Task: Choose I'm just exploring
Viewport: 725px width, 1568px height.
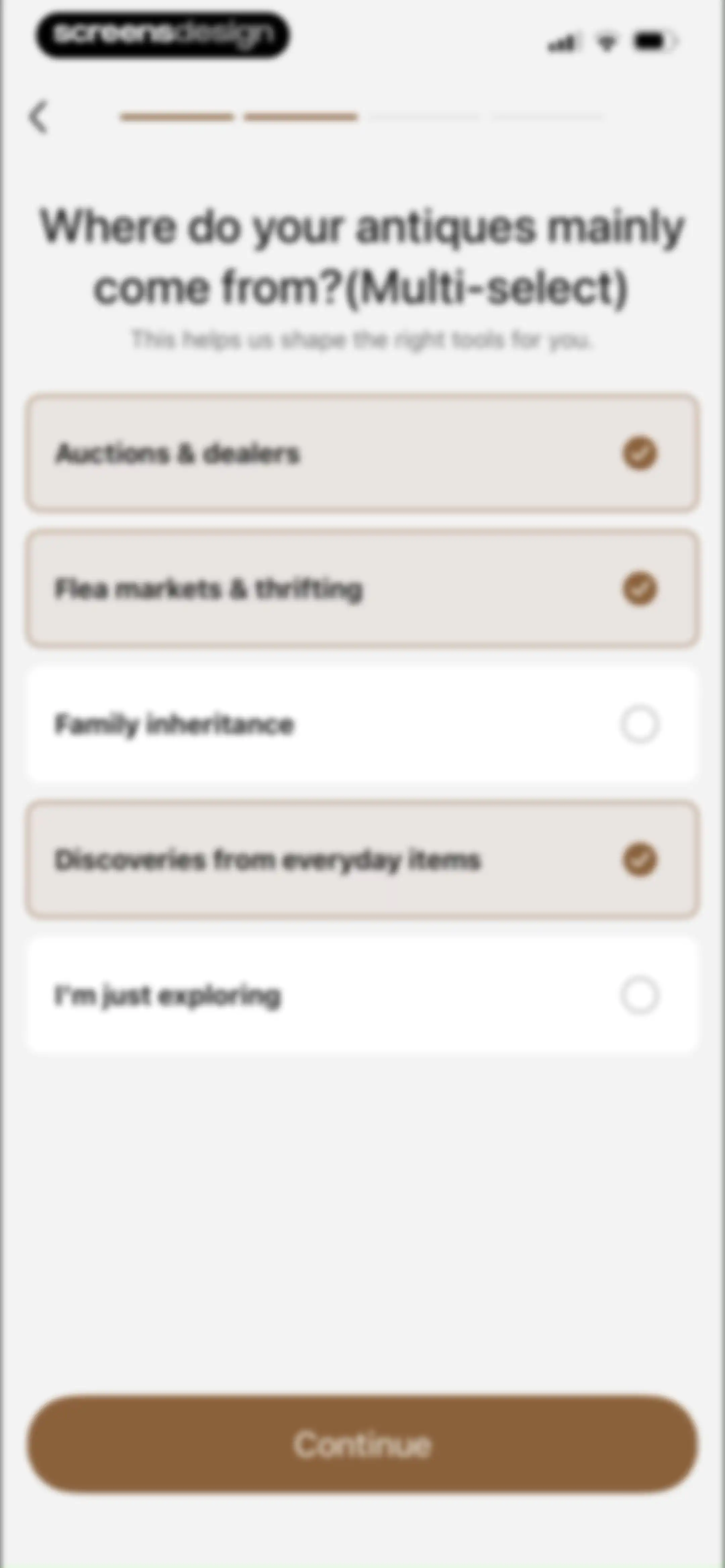Action: tap(362, 995)
